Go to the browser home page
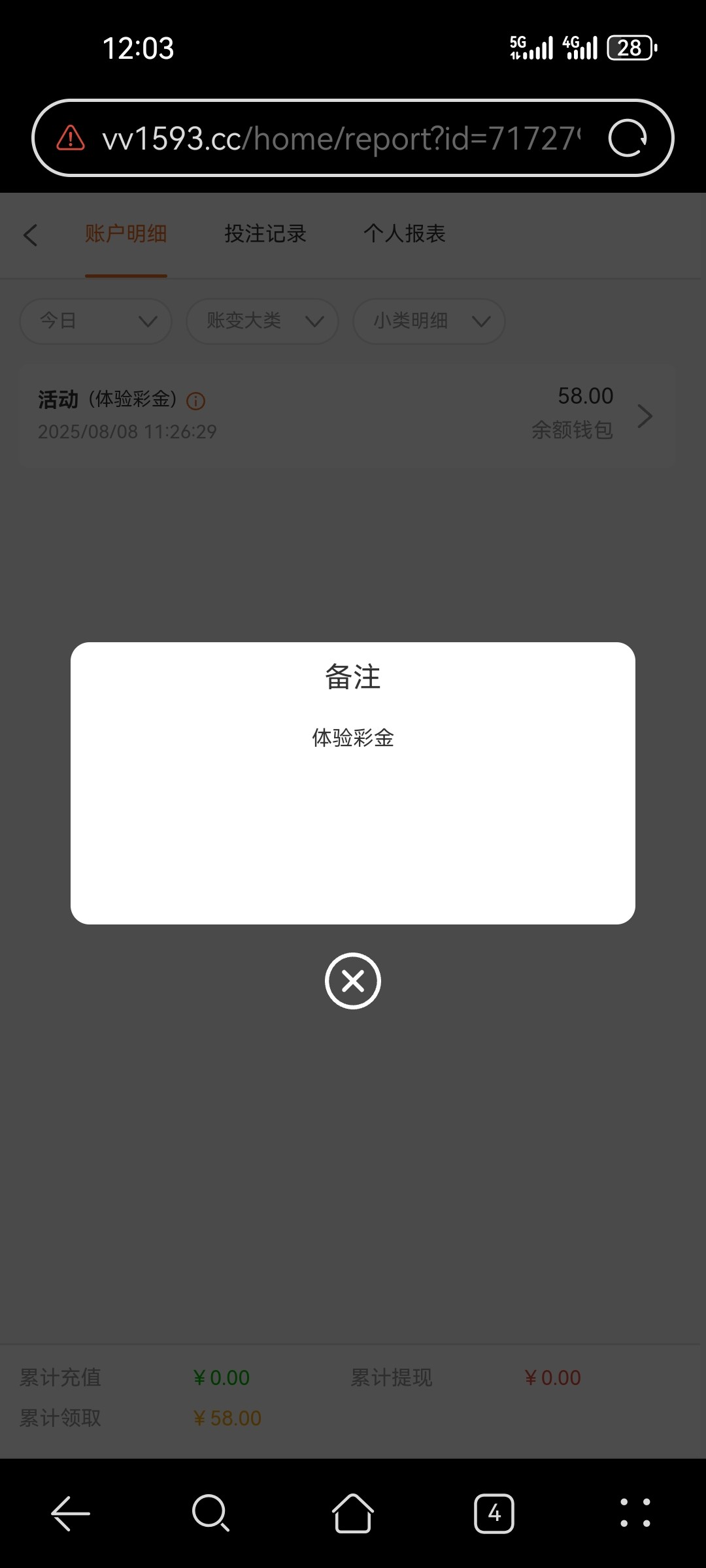Screen dimensions: 706x1568 click(353, 1513)
